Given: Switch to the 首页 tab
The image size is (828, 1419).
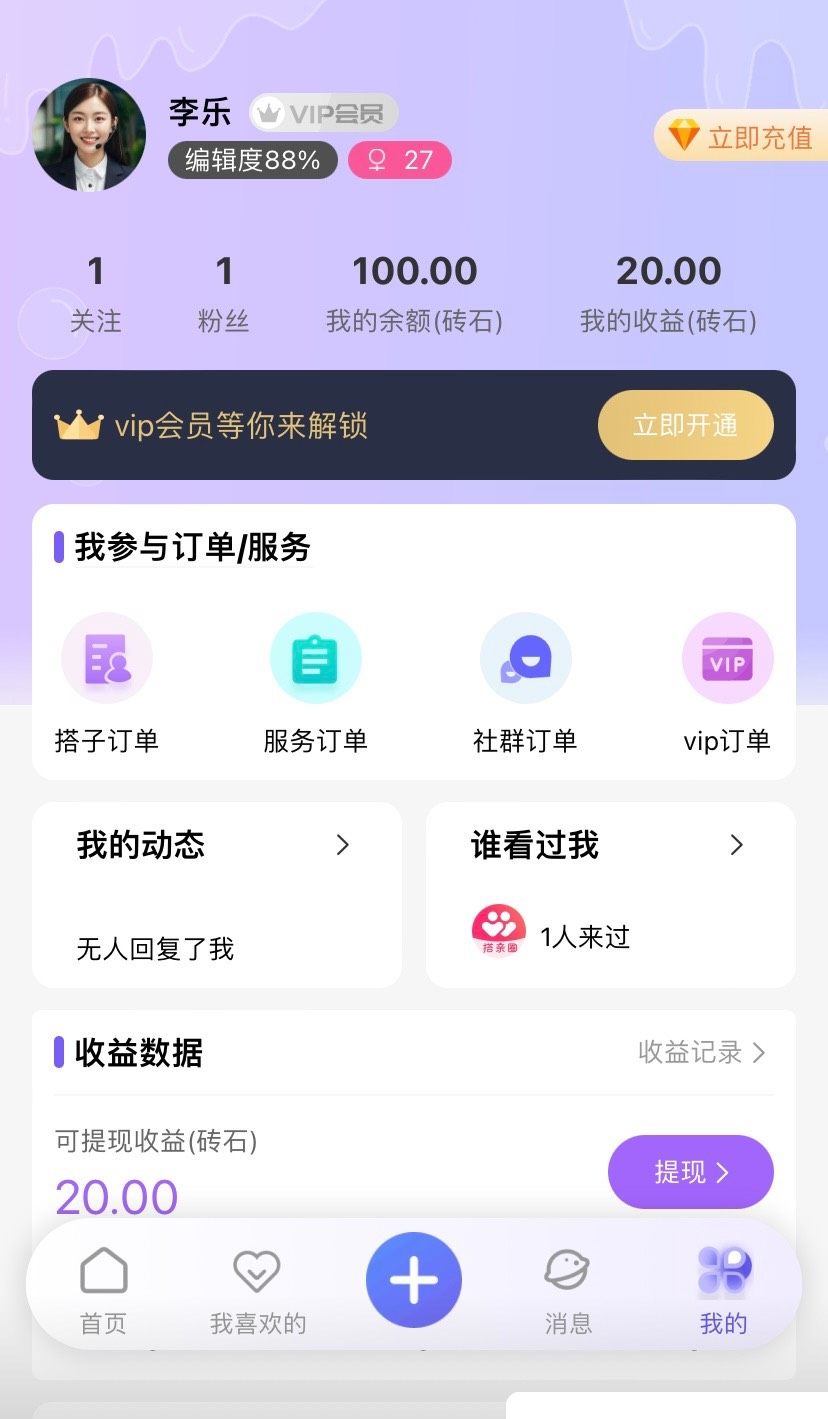Looking at the screenshot, I should pyautogui.click(x=104, y=1292).
